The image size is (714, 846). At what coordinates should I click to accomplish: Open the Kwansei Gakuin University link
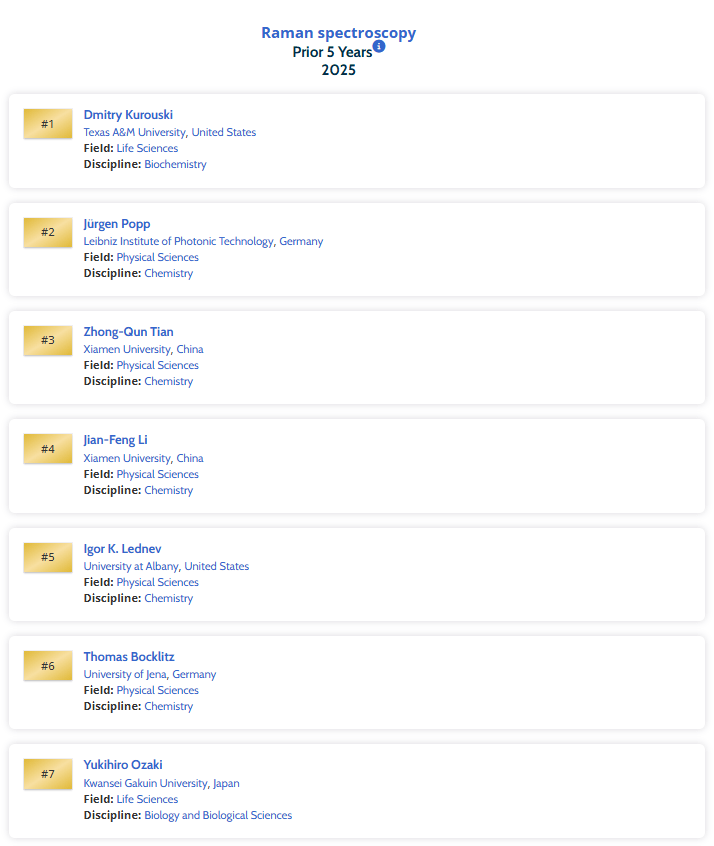[146, 783]
